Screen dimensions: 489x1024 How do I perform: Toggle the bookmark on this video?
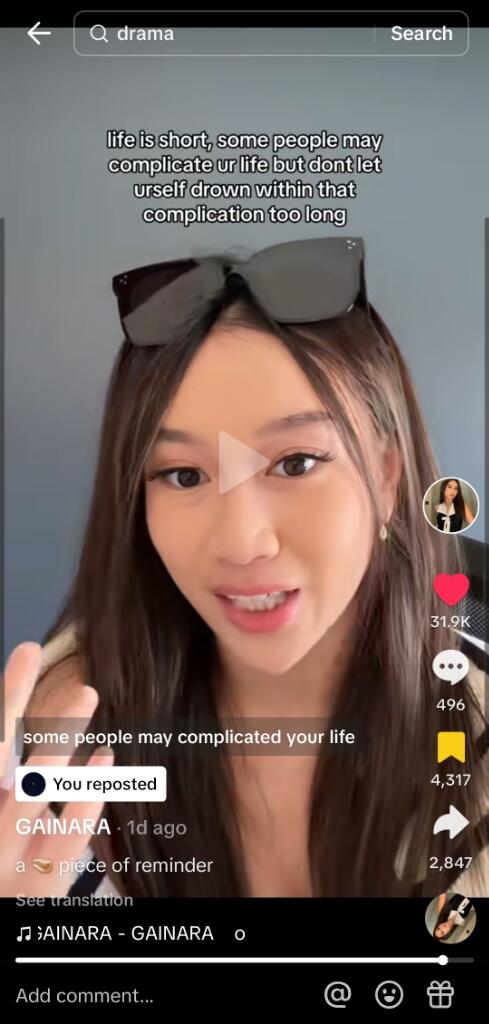click(451, 747)
